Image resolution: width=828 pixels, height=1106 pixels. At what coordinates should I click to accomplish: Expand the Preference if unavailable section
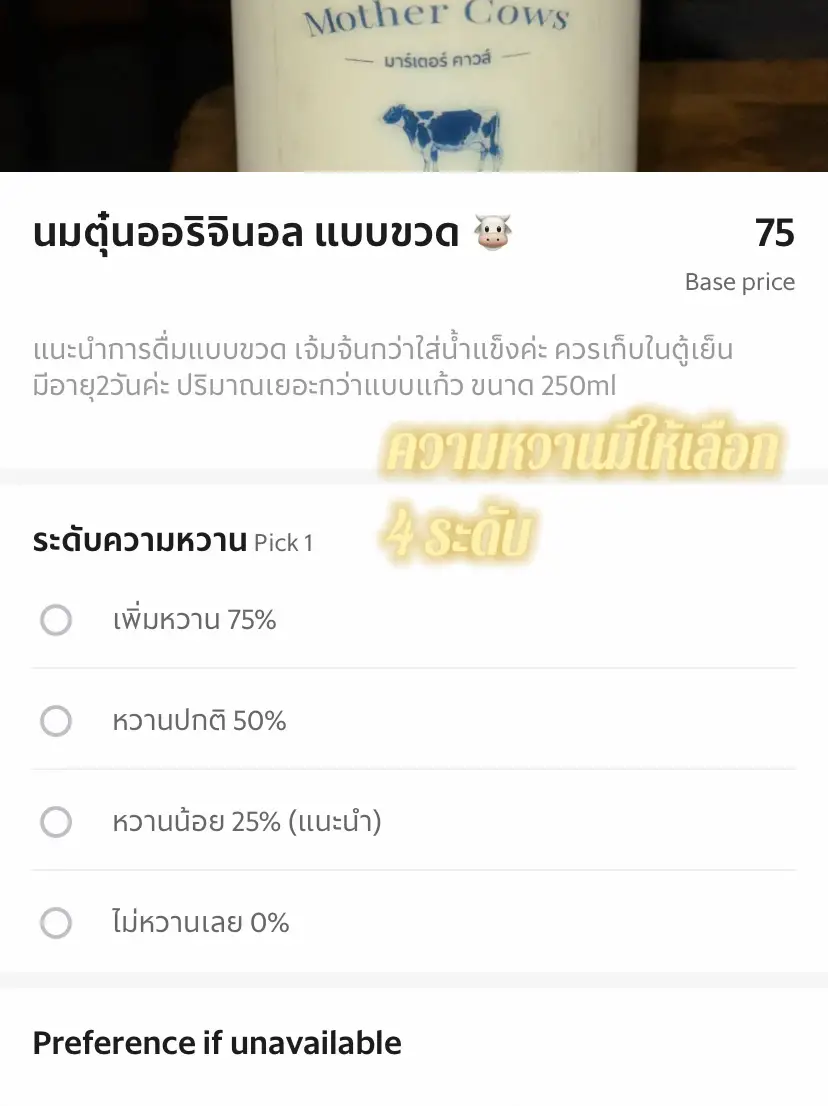(x=217, y=1043)
